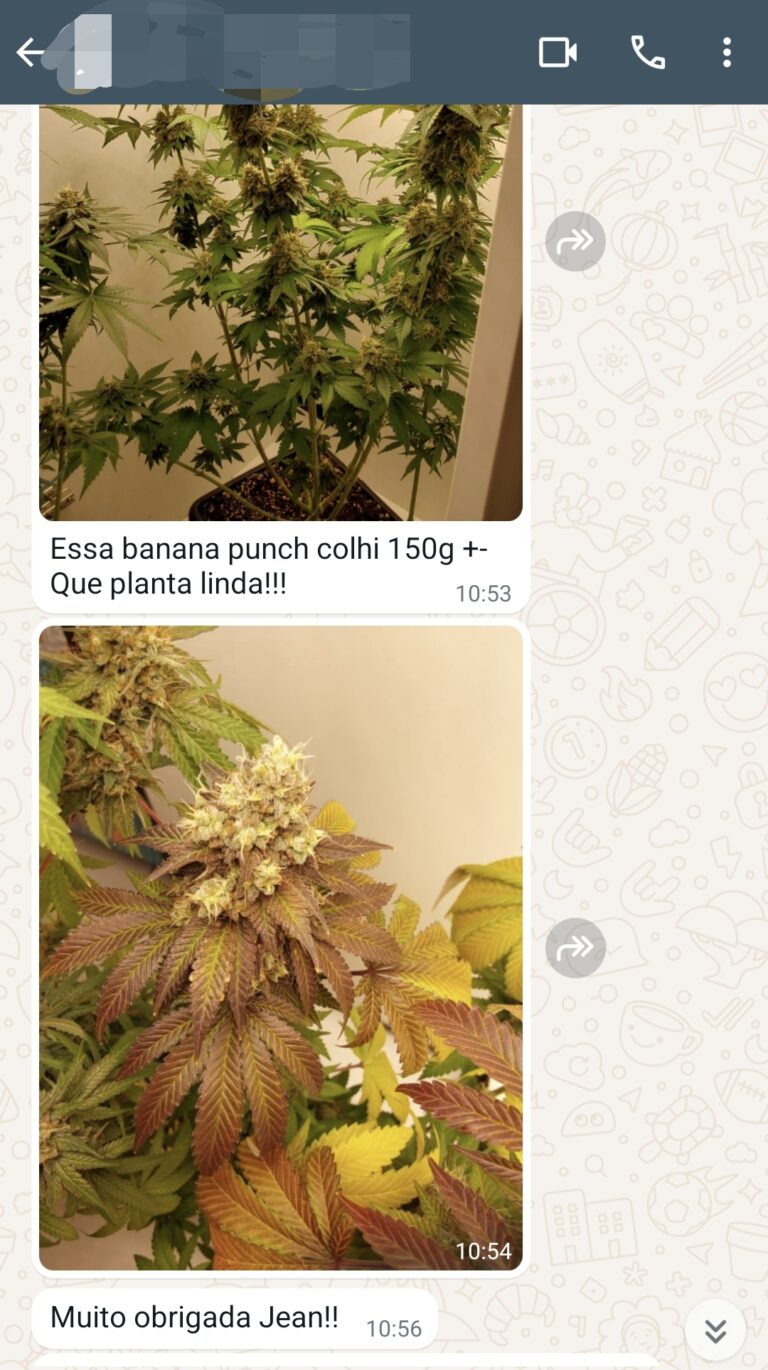Jump to the latest messages

(x=715, y=1330)
